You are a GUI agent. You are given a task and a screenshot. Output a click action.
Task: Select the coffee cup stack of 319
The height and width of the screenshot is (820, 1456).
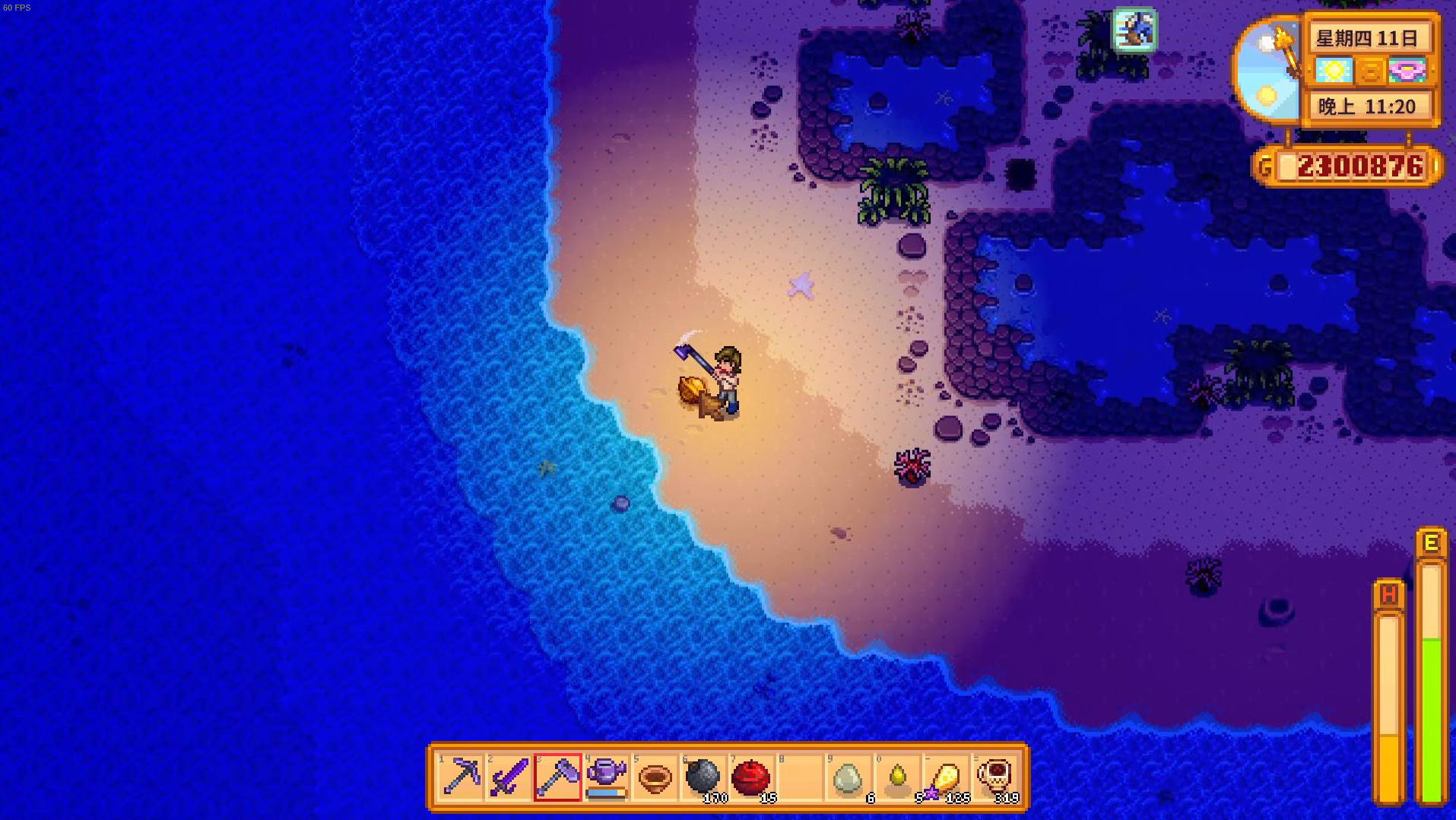[994, 777]
